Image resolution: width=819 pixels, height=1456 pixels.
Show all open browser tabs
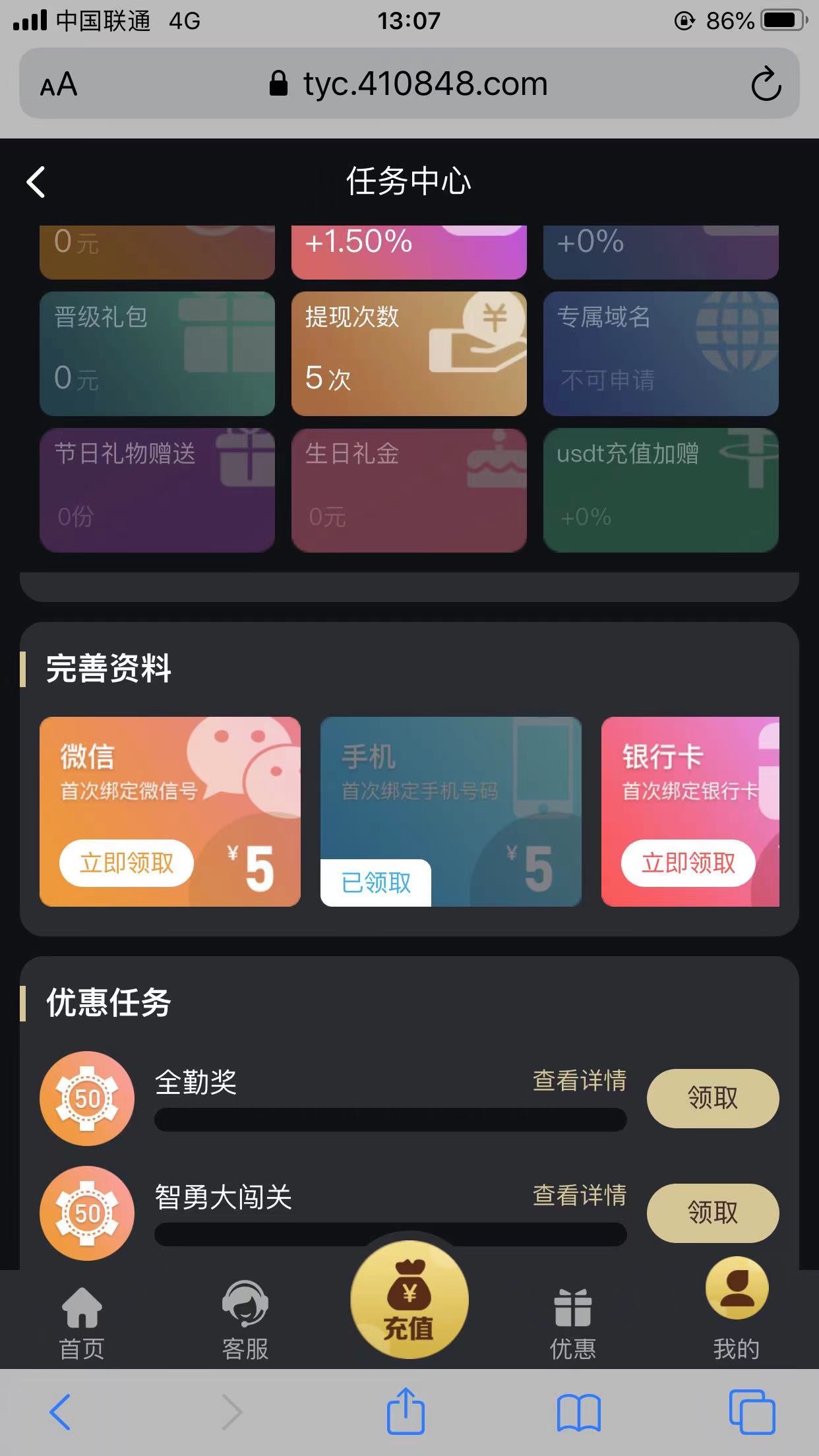coord(752,1412)
